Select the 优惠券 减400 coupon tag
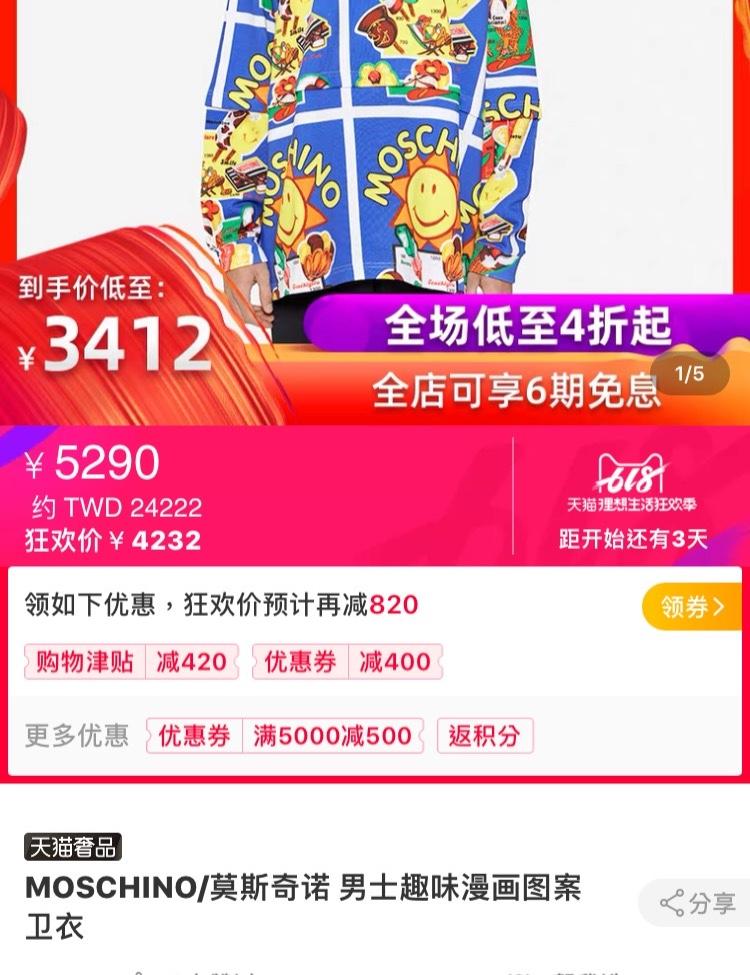Screen dimensions: 750x975 (x=347, y=662)
